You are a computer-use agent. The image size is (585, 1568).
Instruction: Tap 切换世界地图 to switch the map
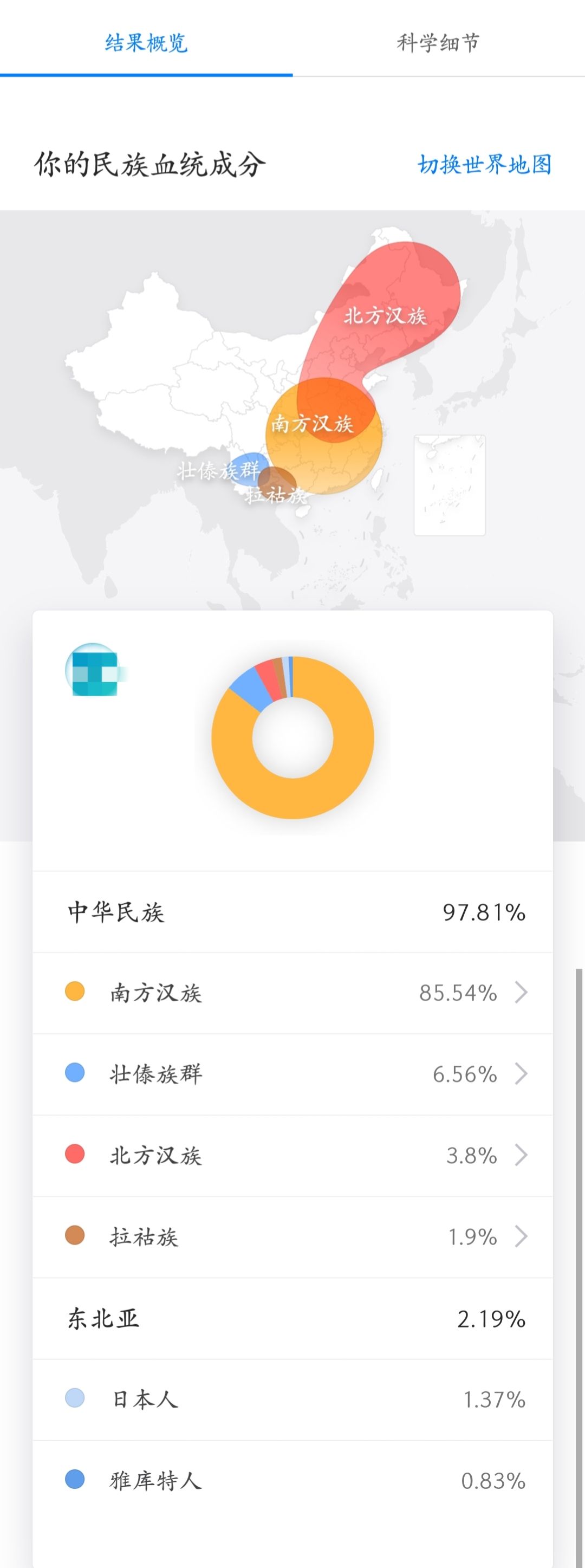click(485, 164)
